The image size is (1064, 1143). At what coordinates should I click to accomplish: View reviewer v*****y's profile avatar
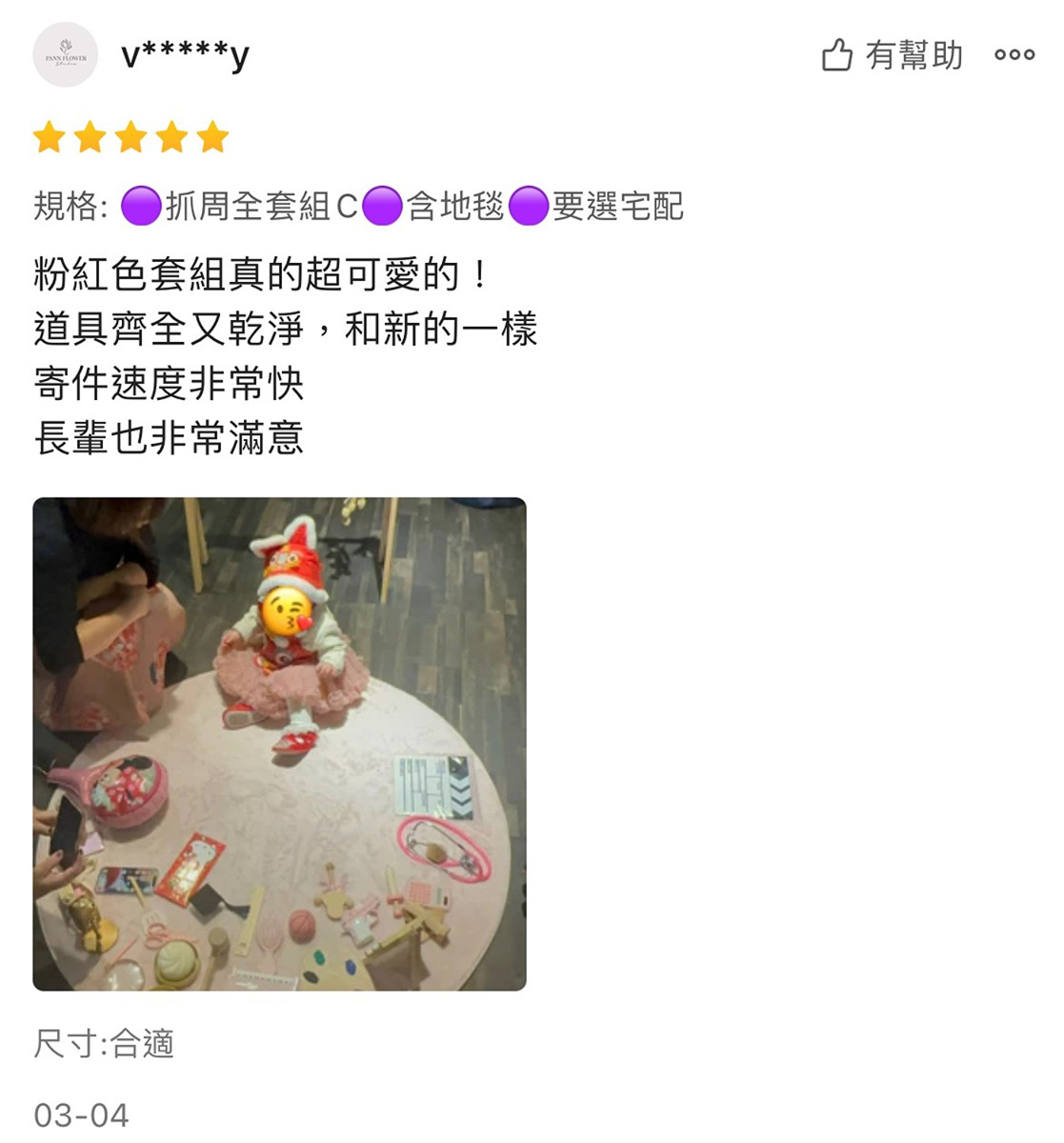click(66, 55)
